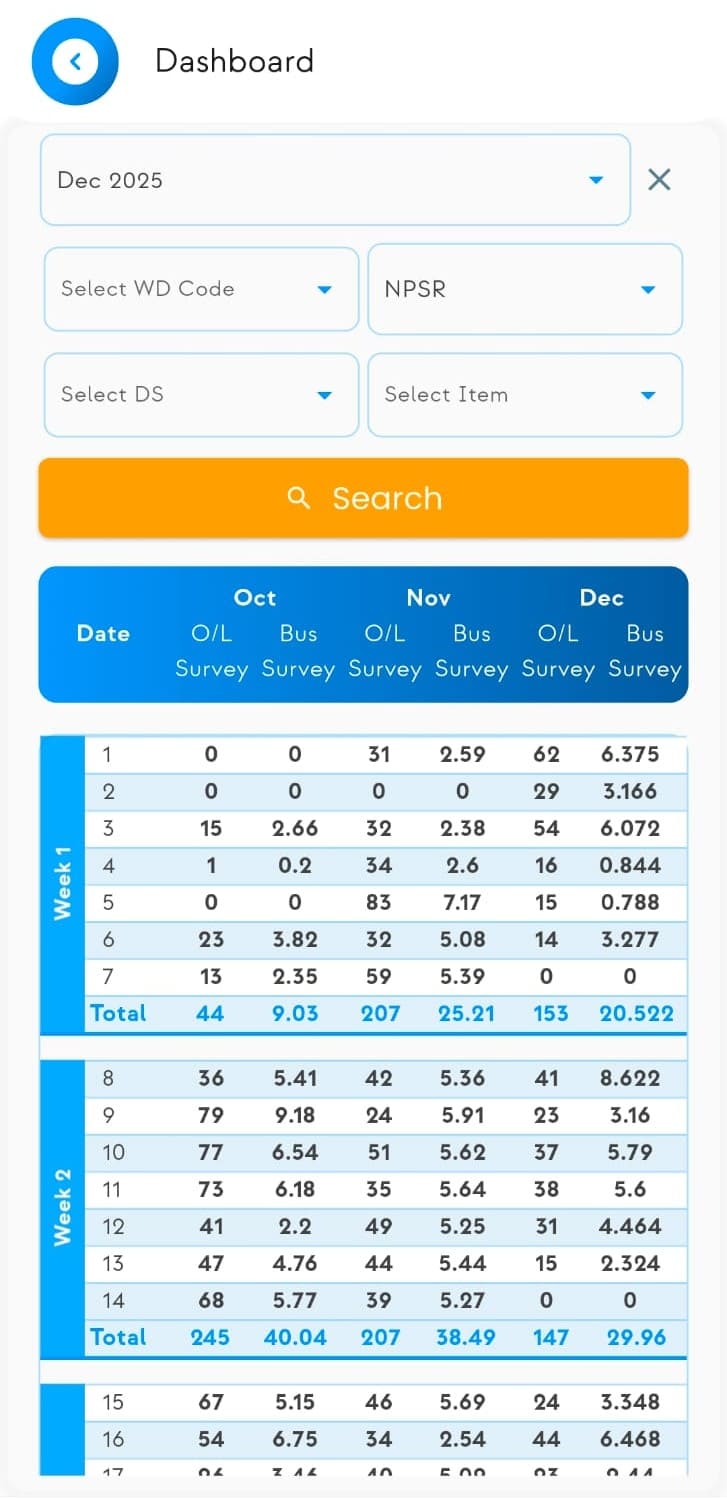Expand the Select DS dropdown
The image size is (727, 1498).
[201, 395]
